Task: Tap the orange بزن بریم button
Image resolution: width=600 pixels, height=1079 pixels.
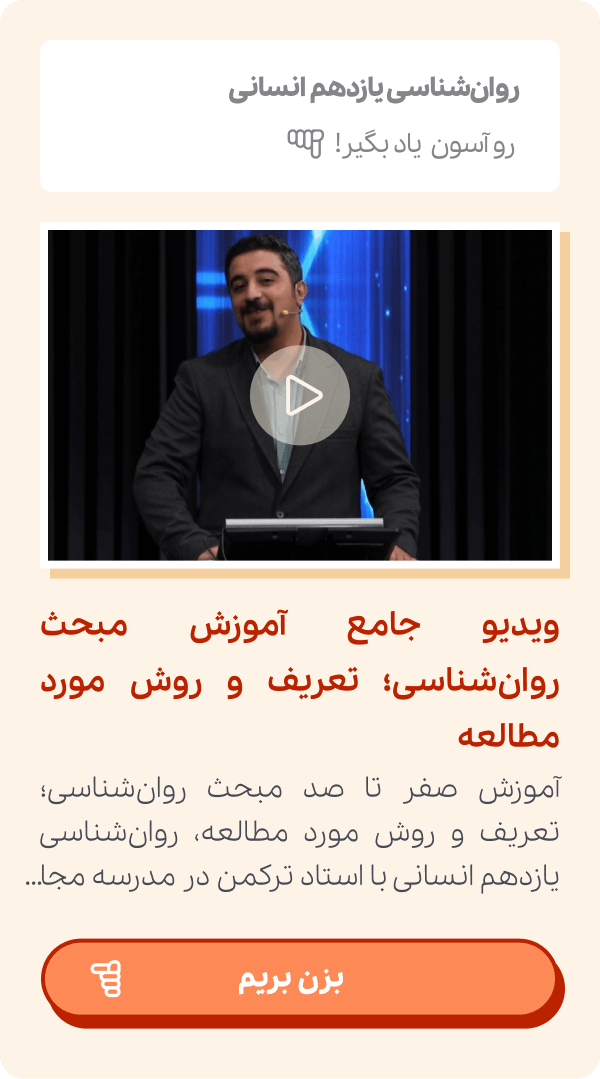Action: (299, 979)
